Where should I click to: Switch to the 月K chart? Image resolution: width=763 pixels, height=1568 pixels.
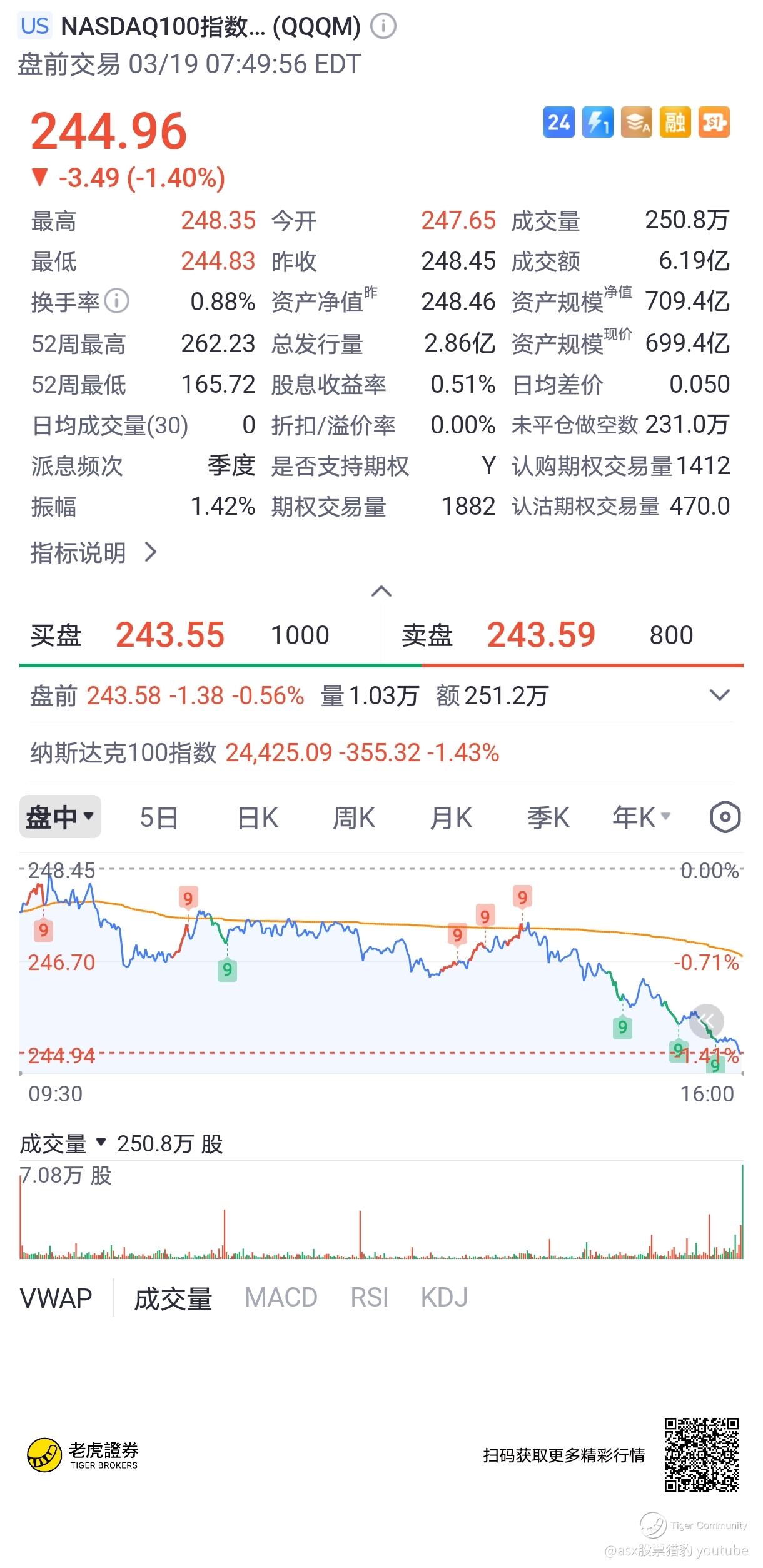point(451,817)
